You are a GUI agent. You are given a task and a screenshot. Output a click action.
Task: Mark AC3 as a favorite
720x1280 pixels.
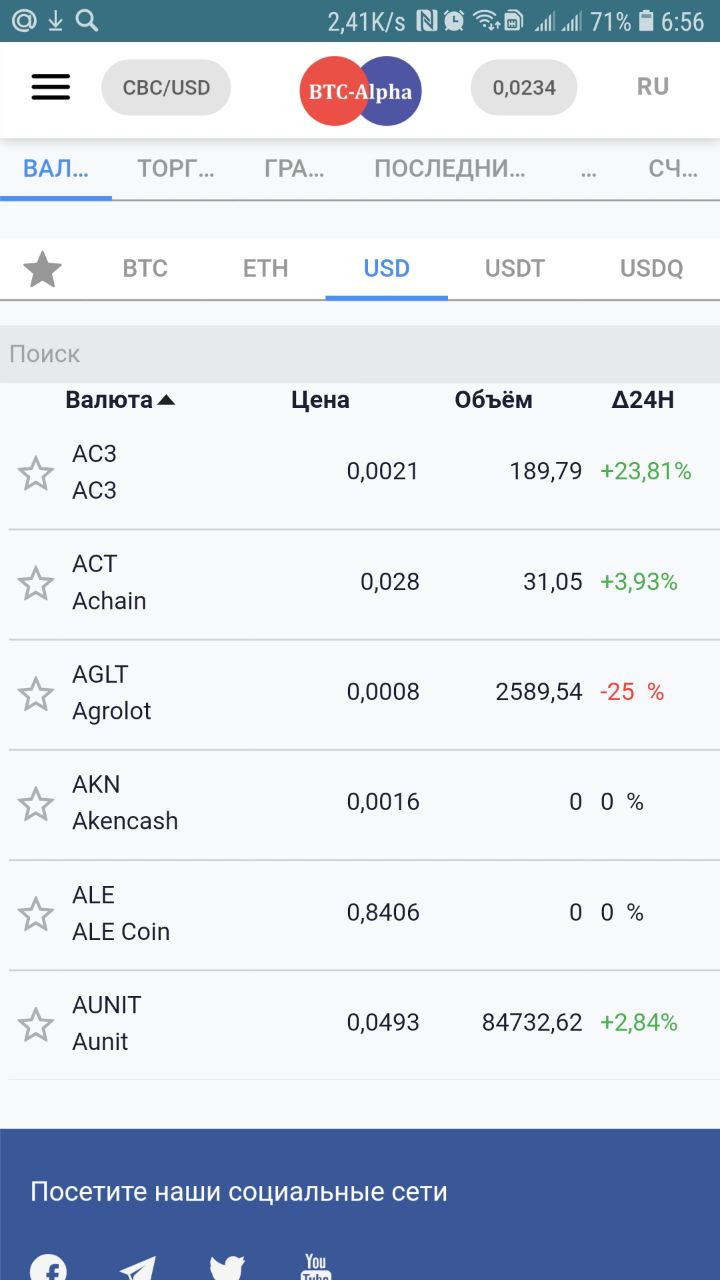(36, 473)
